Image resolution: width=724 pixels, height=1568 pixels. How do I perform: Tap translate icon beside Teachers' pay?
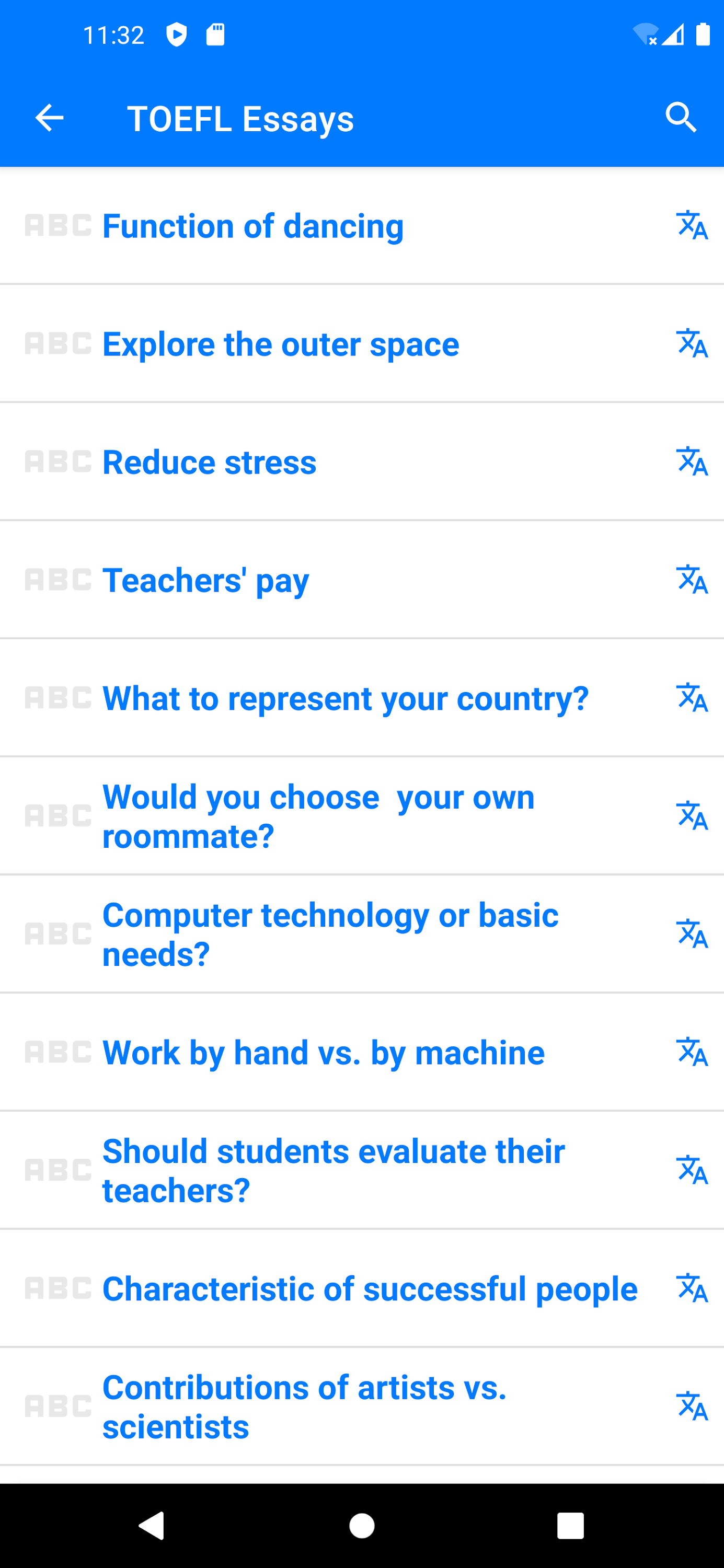(692, 580)
